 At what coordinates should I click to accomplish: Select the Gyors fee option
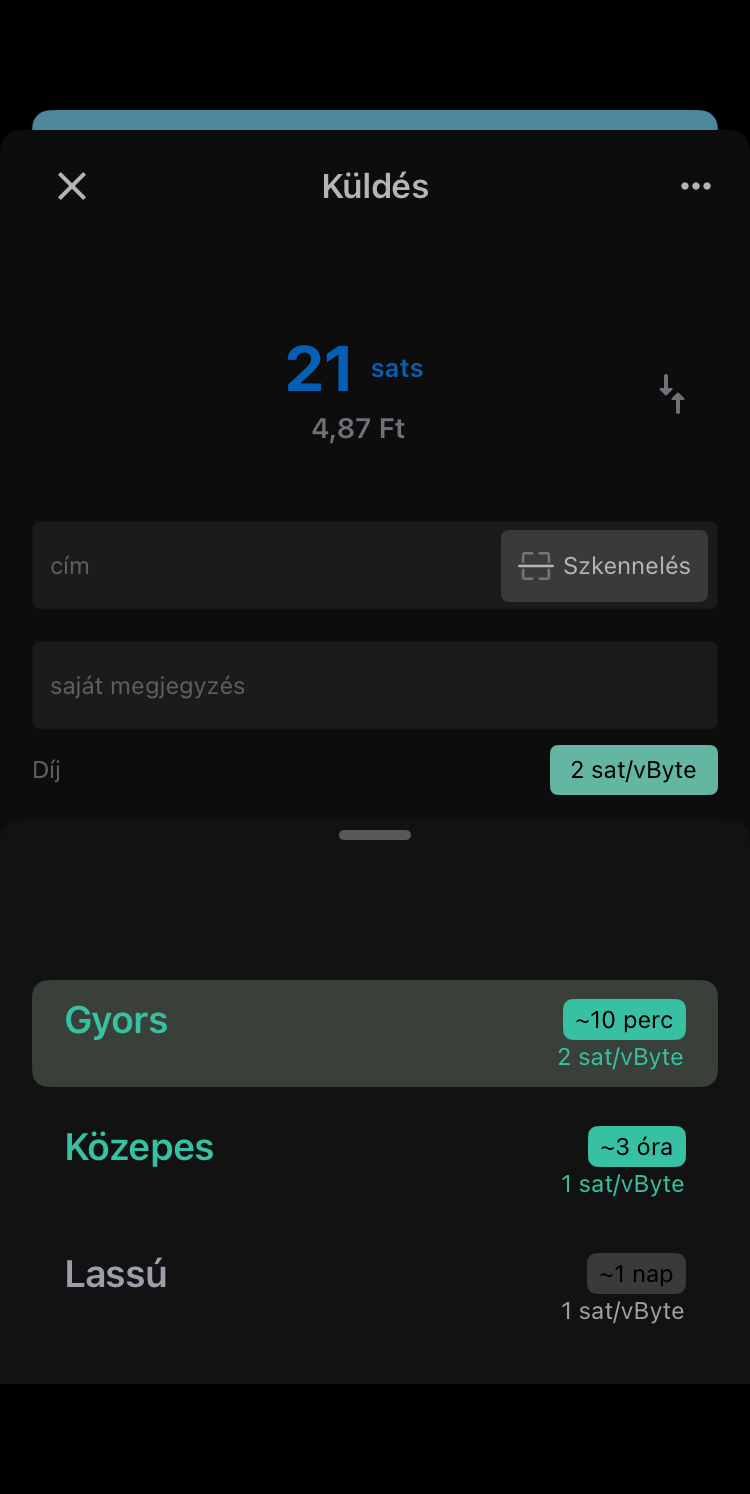(x=375, y=1033)
